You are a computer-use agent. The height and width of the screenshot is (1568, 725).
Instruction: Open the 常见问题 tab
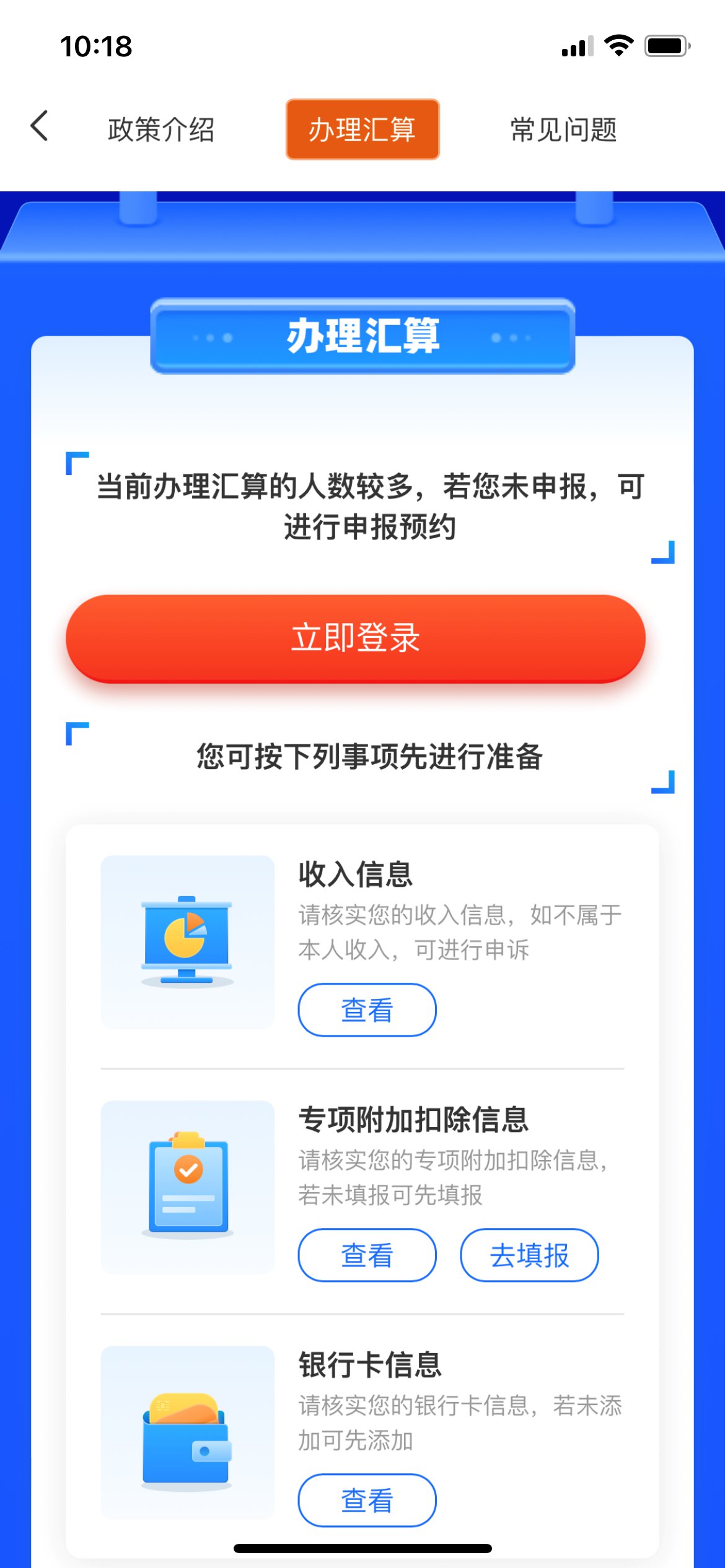click(x=563, y=129)
